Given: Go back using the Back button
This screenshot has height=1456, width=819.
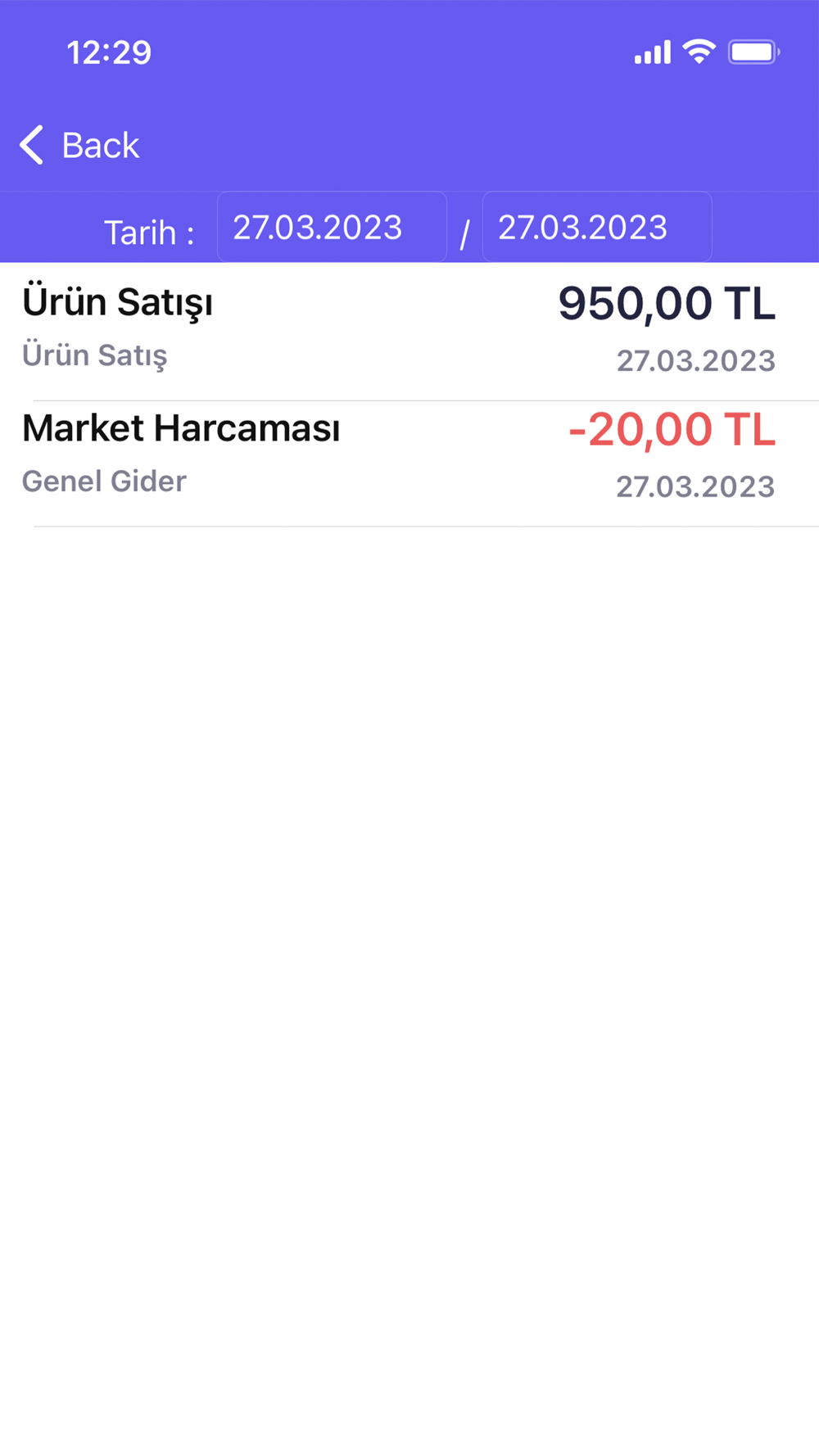Looking at the screenshot, I should click(80, 146).
